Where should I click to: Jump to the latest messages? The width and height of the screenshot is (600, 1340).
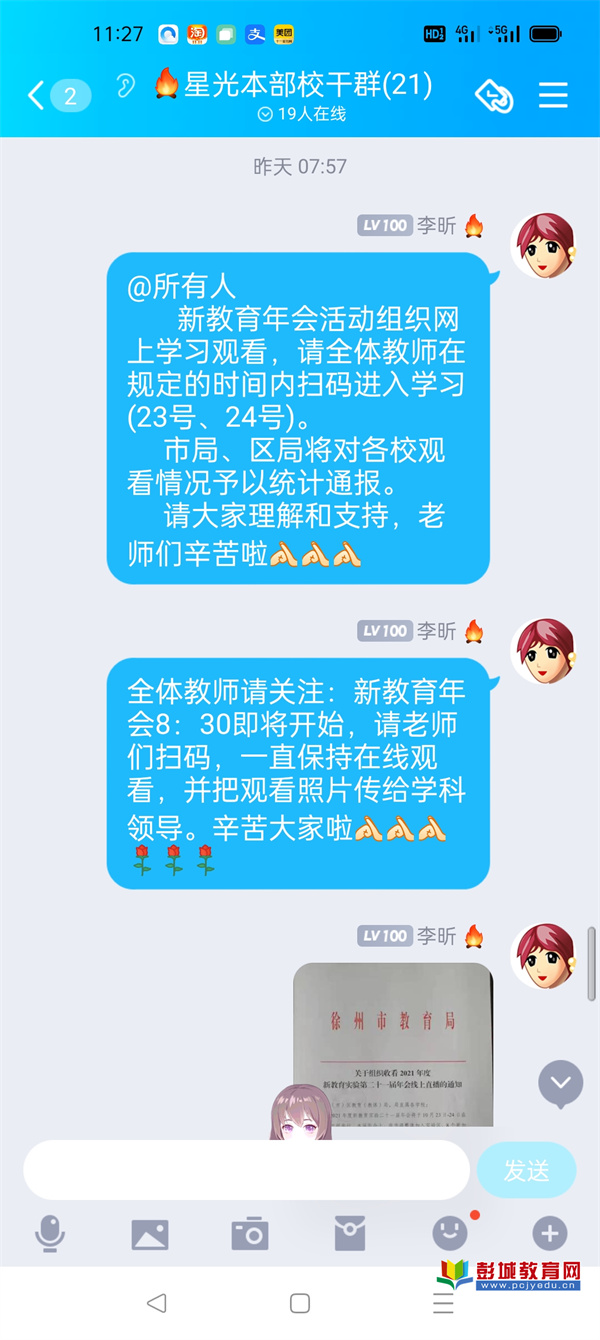[560, 1083]
